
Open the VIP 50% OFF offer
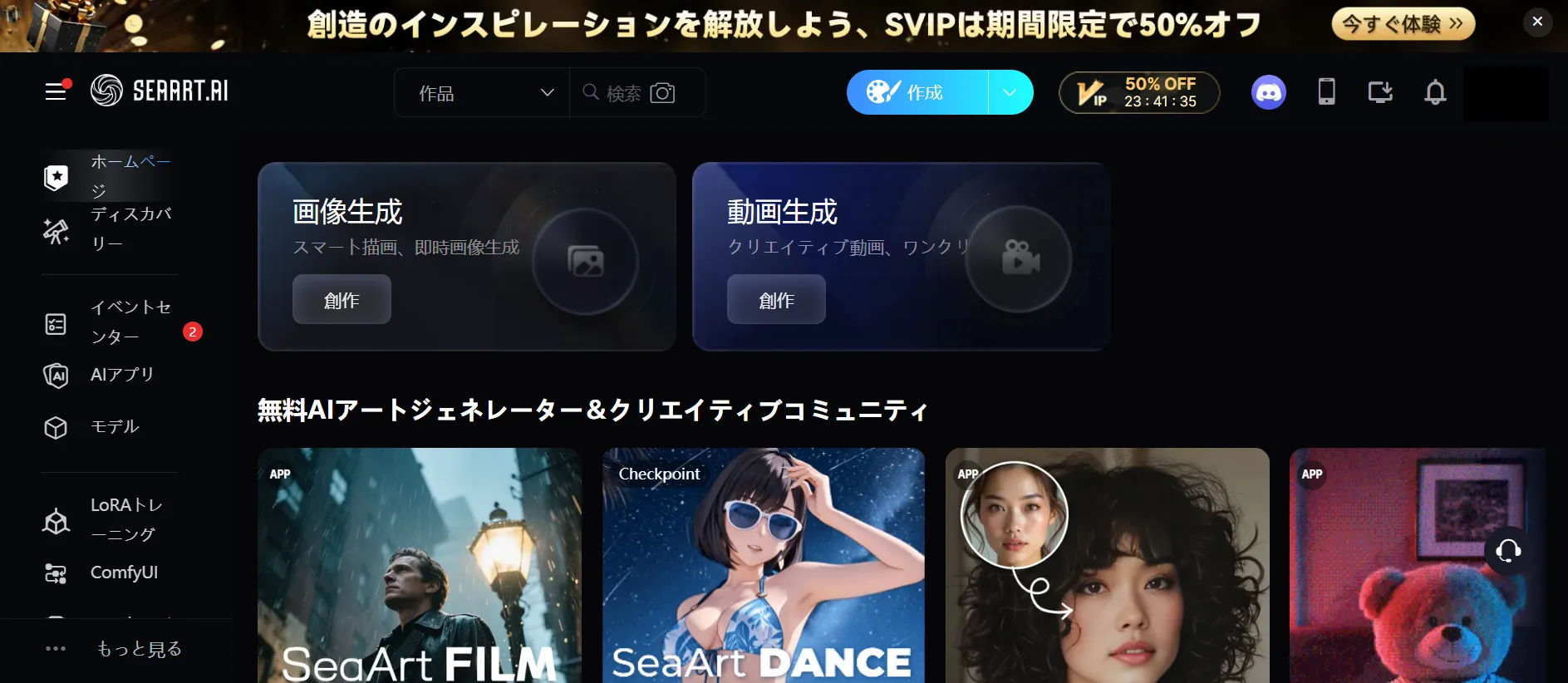tap(1138, 92)
